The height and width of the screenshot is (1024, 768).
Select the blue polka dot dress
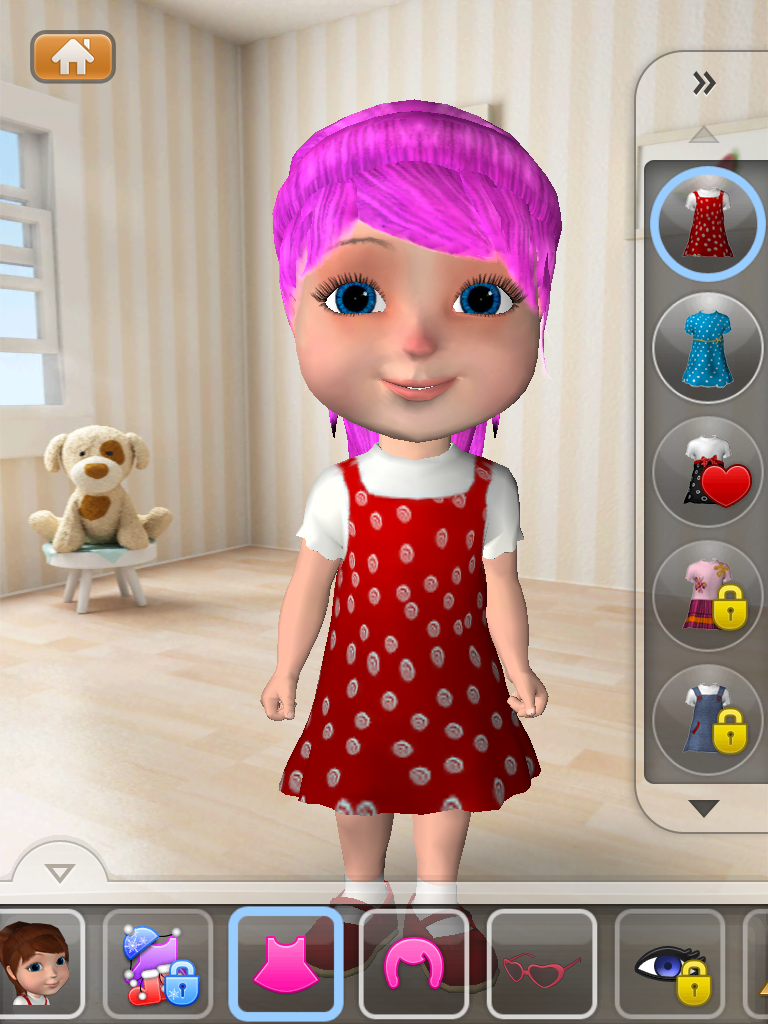[707, 348]
